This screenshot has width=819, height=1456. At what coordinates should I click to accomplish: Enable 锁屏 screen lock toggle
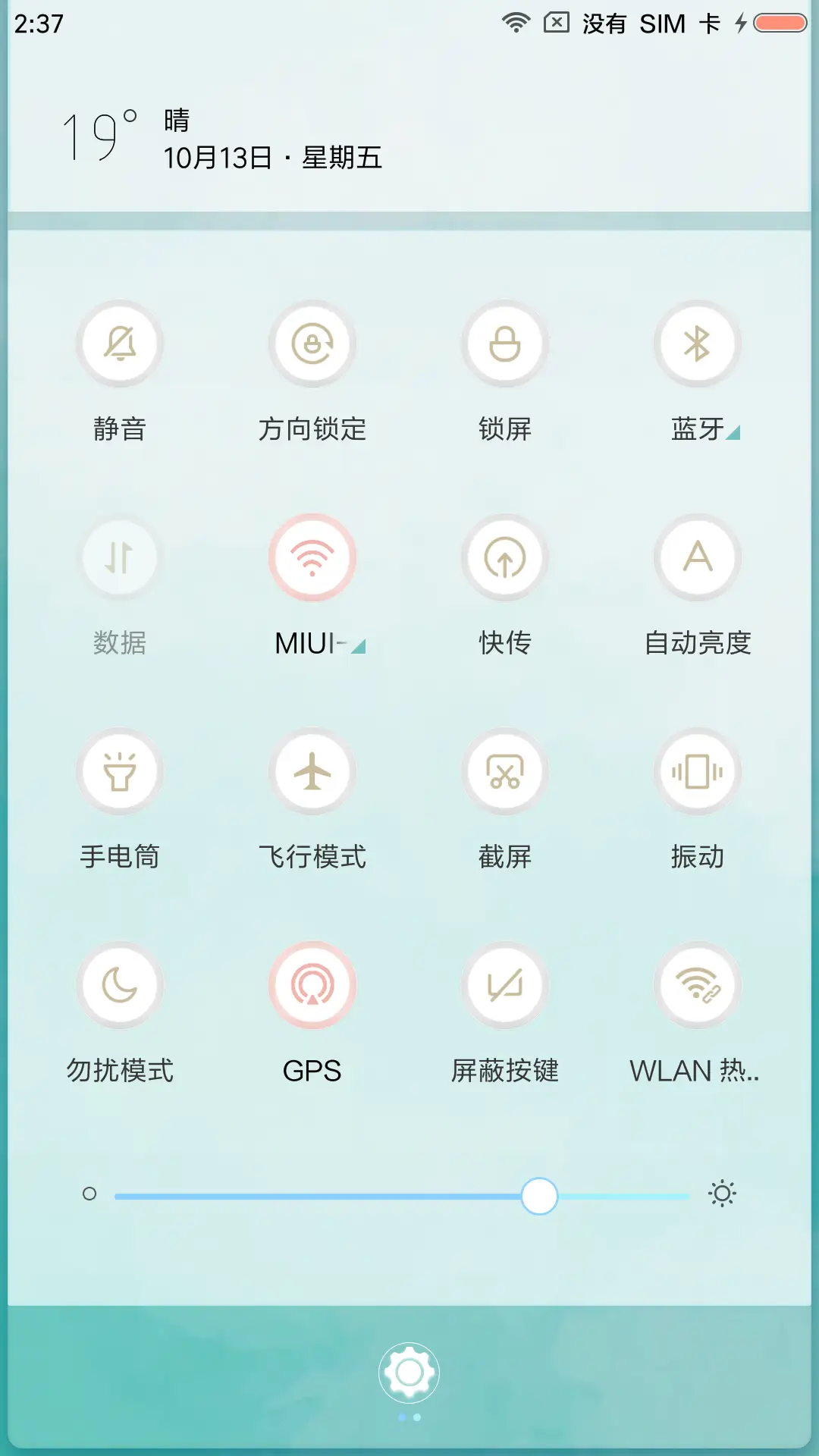click(x=505, y=344)
